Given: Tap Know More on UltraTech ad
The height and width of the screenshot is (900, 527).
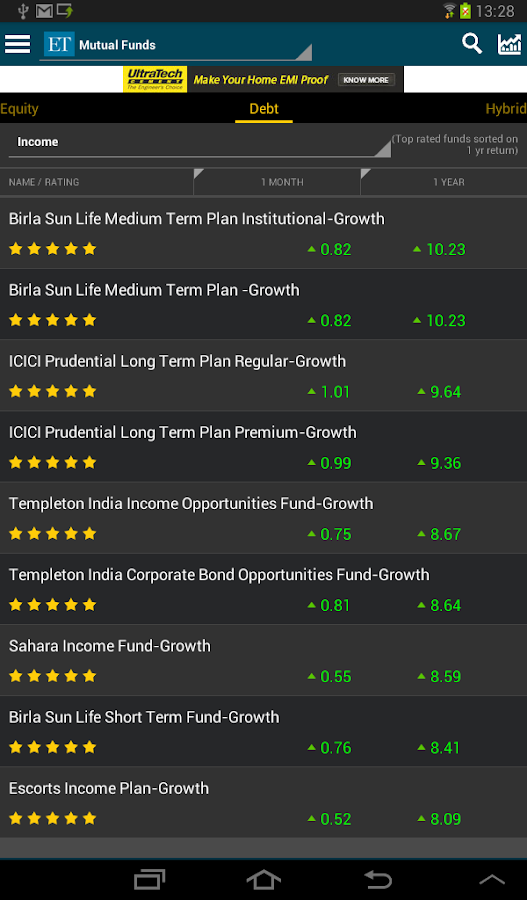Looking at the screenshot, I should [x=366, y=80].
